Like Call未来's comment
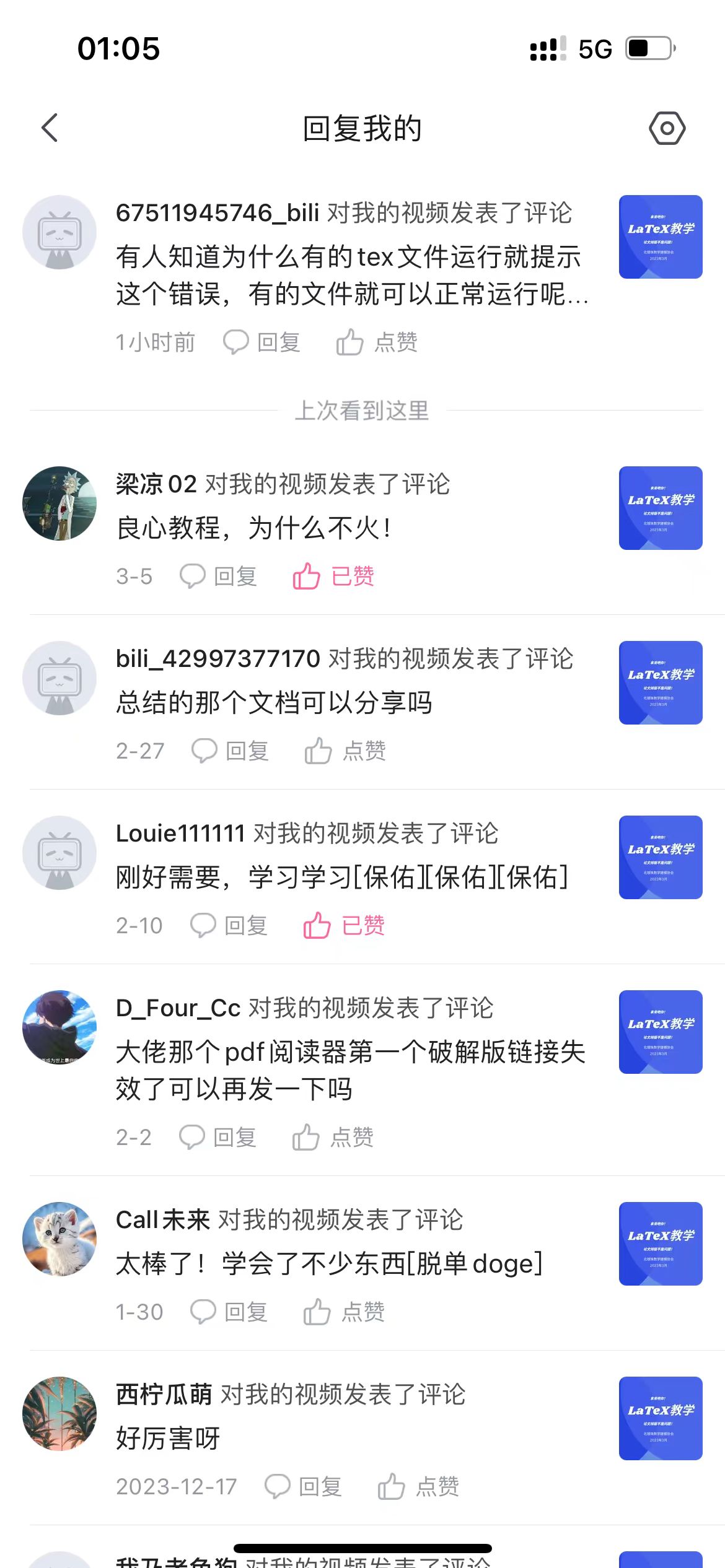The height and width of the screenshot is (1568, 725). click(344, 1312)
